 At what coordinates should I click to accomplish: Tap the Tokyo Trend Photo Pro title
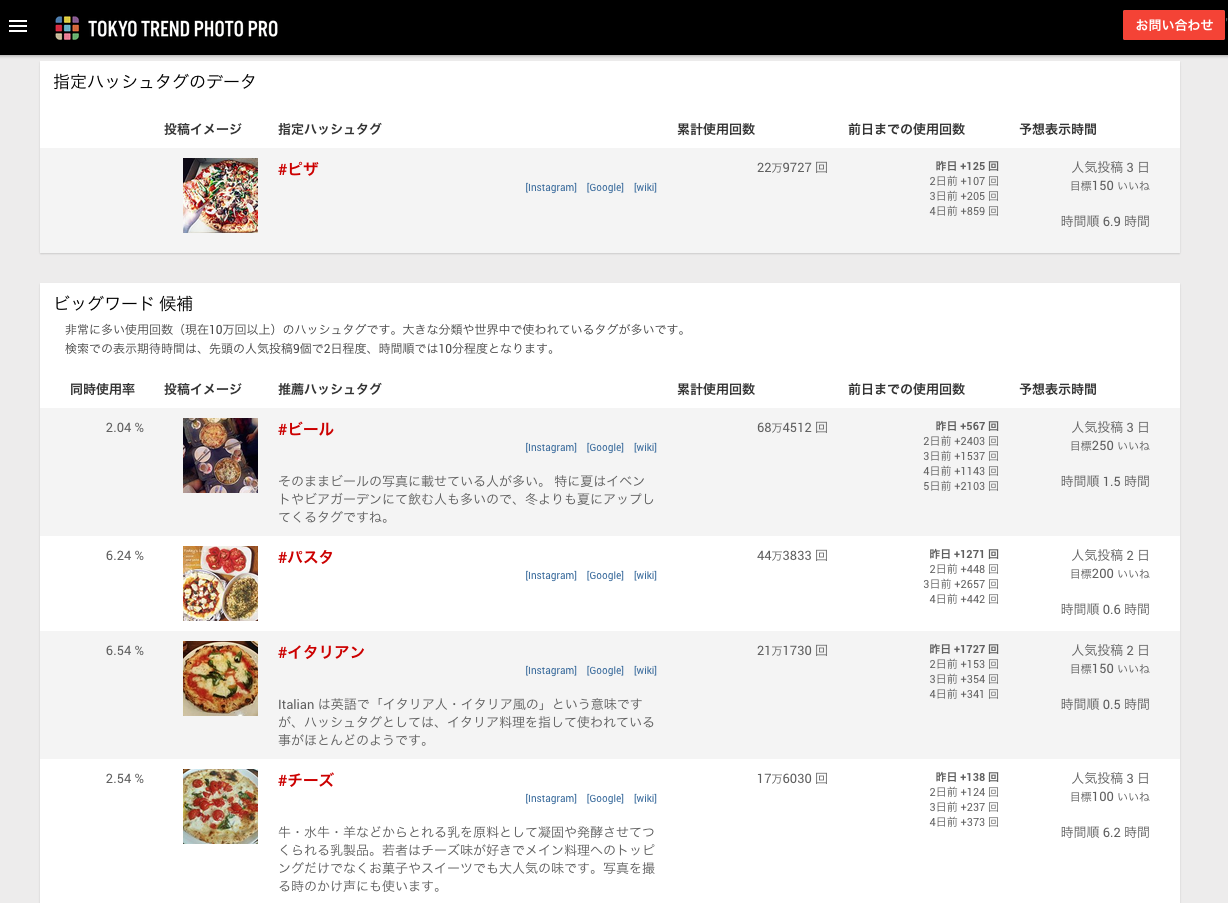183,28
